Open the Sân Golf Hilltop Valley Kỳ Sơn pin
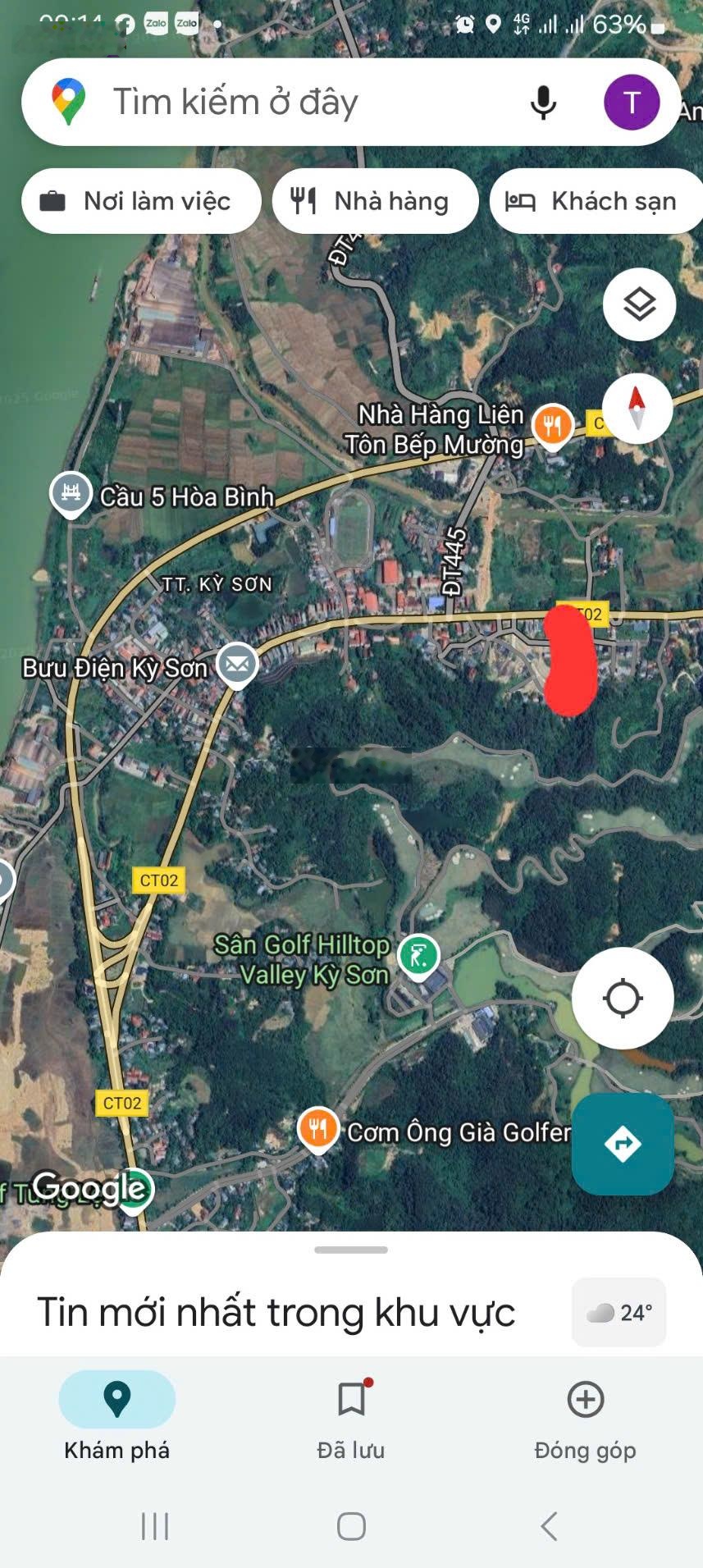The image size is (703, 1568). pos(418,956)
